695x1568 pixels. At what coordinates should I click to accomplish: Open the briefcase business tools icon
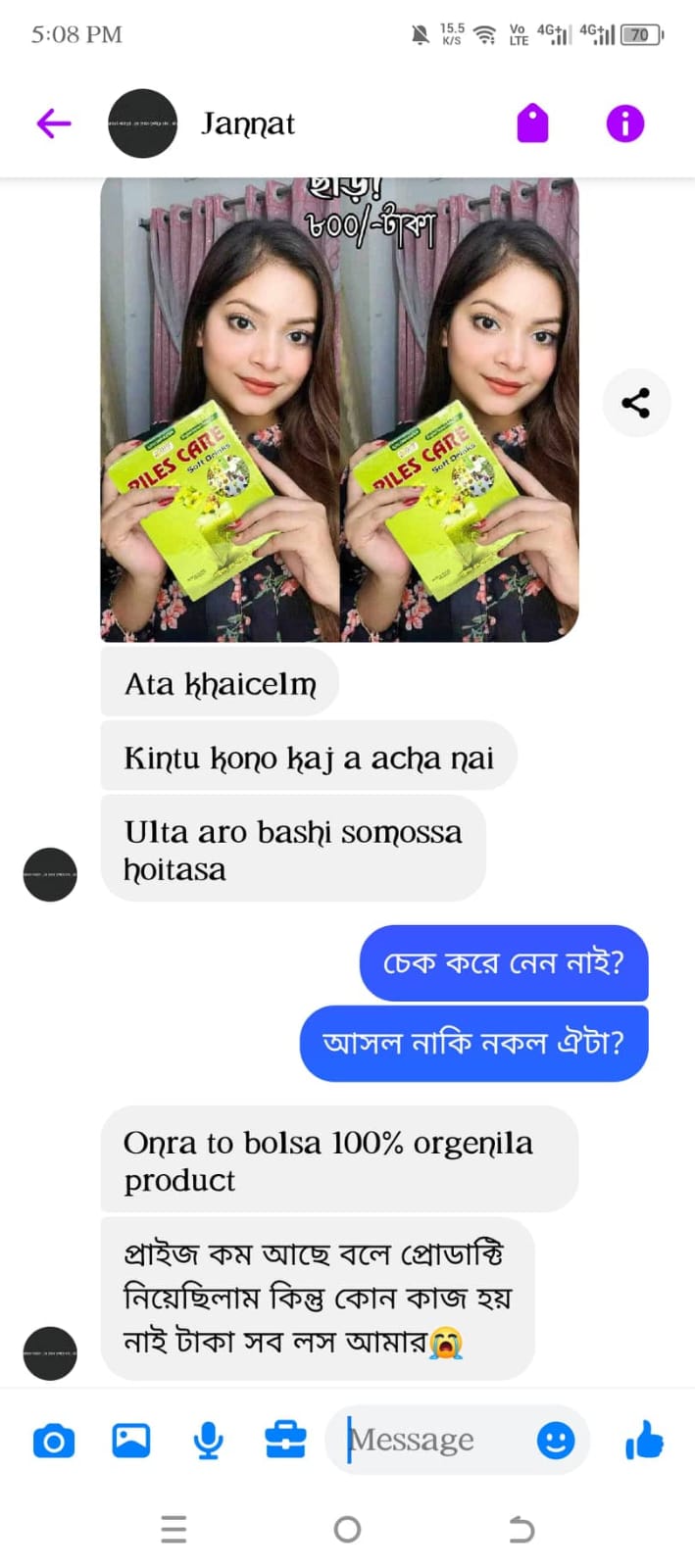tap(285, 1440)
